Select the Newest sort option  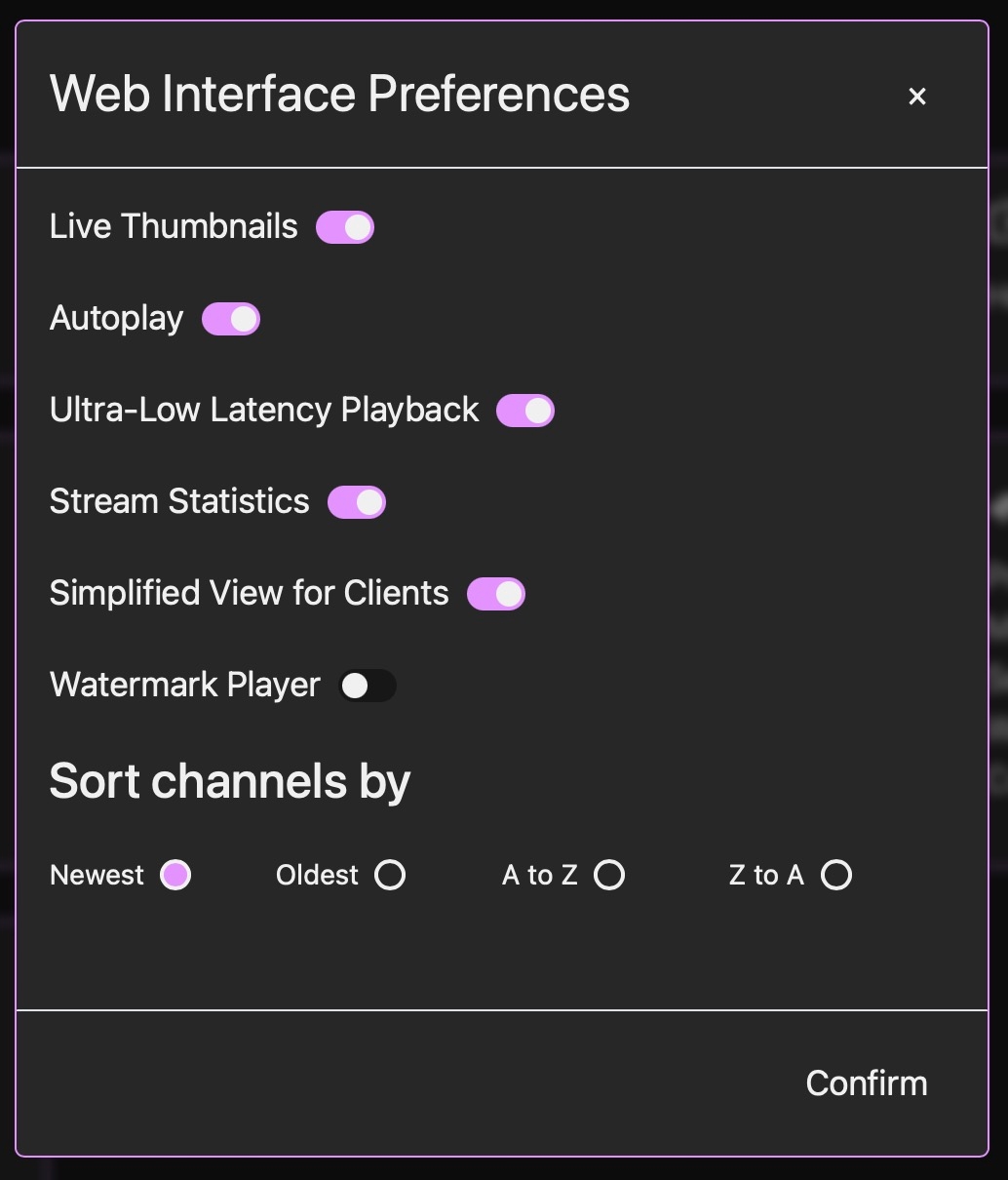pos(175,875)
